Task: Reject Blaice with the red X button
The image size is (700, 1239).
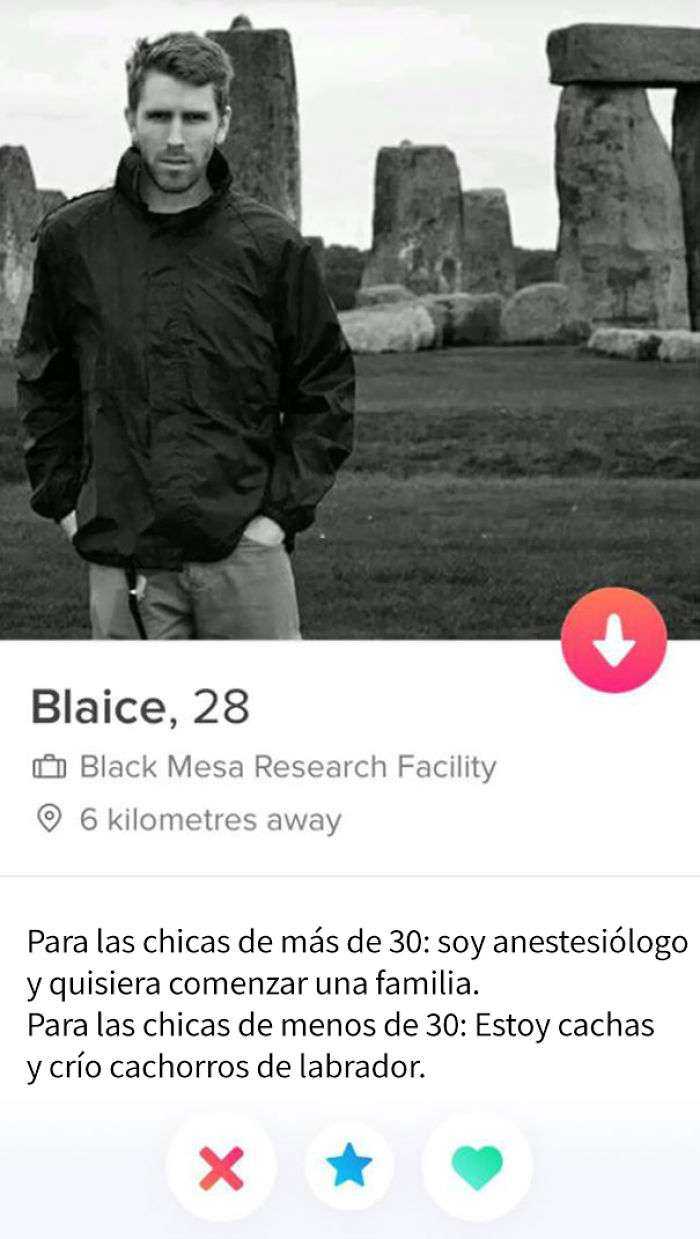Action: coord(221,1167)
